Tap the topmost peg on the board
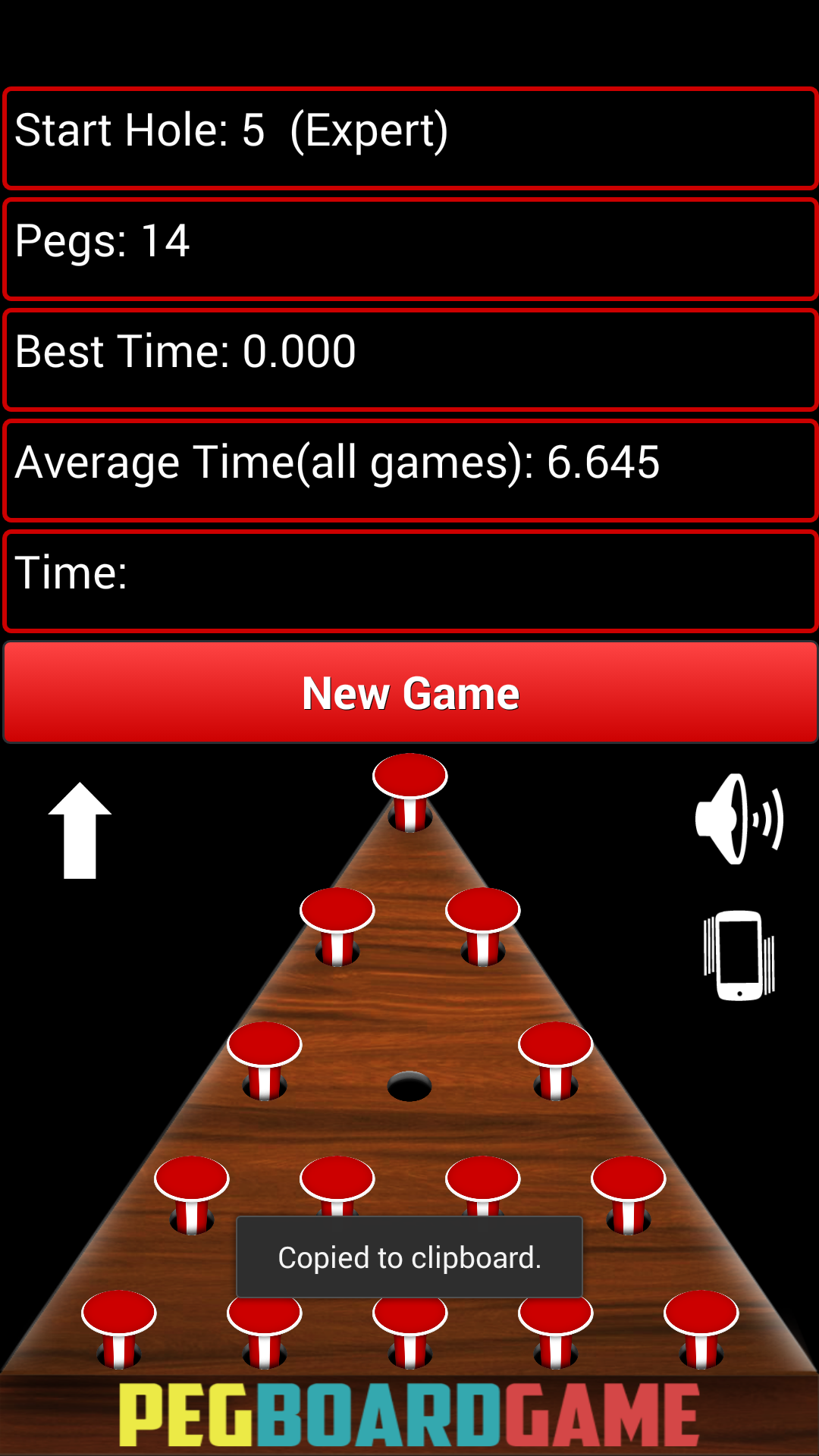The image size is (819, 1456). pyautogui.click(x=409, y=773)
